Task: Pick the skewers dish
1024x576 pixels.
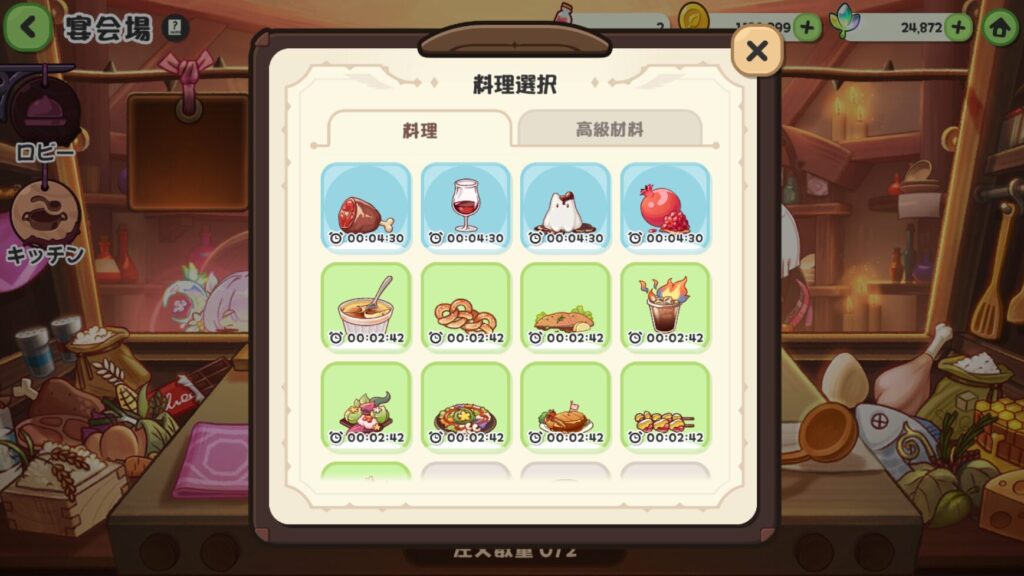Action: click(x=665, y=405)
